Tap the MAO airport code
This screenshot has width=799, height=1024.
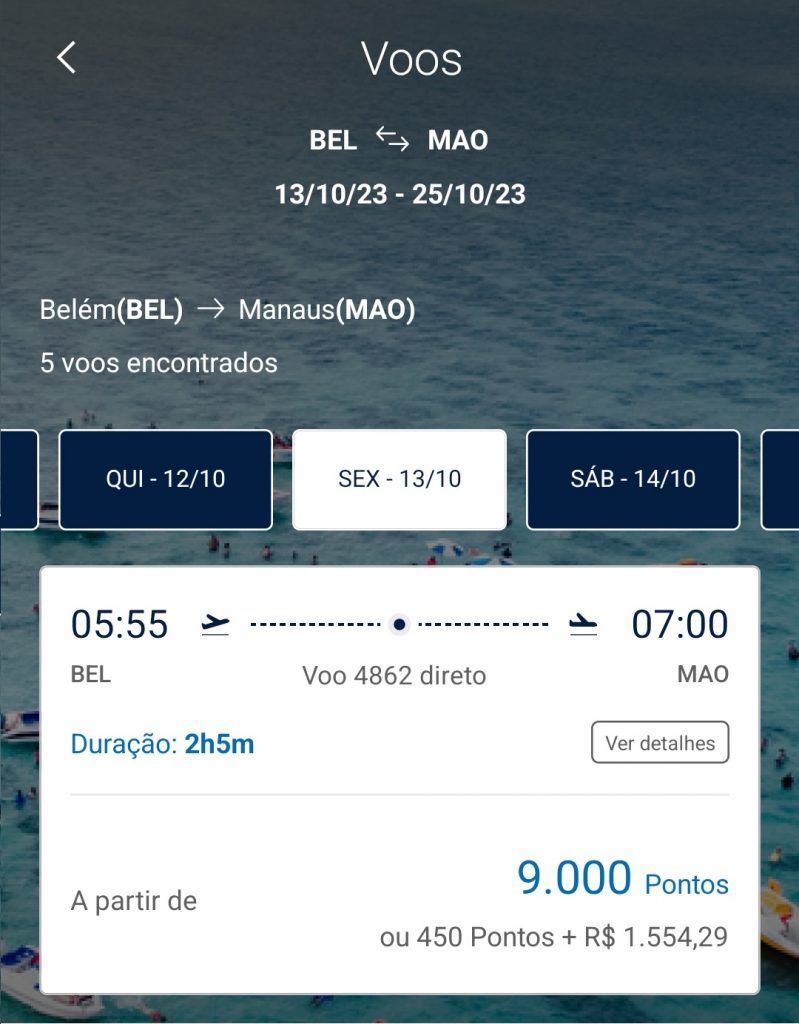coord(703,674)
